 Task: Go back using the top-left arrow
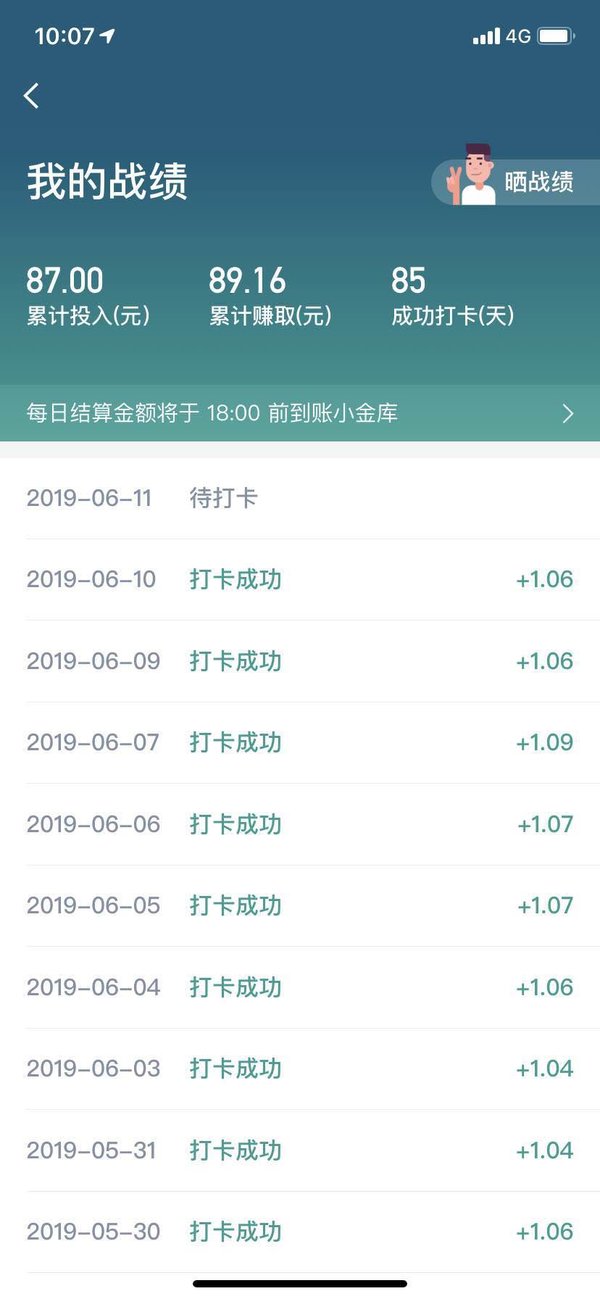(x=32, y=96)
